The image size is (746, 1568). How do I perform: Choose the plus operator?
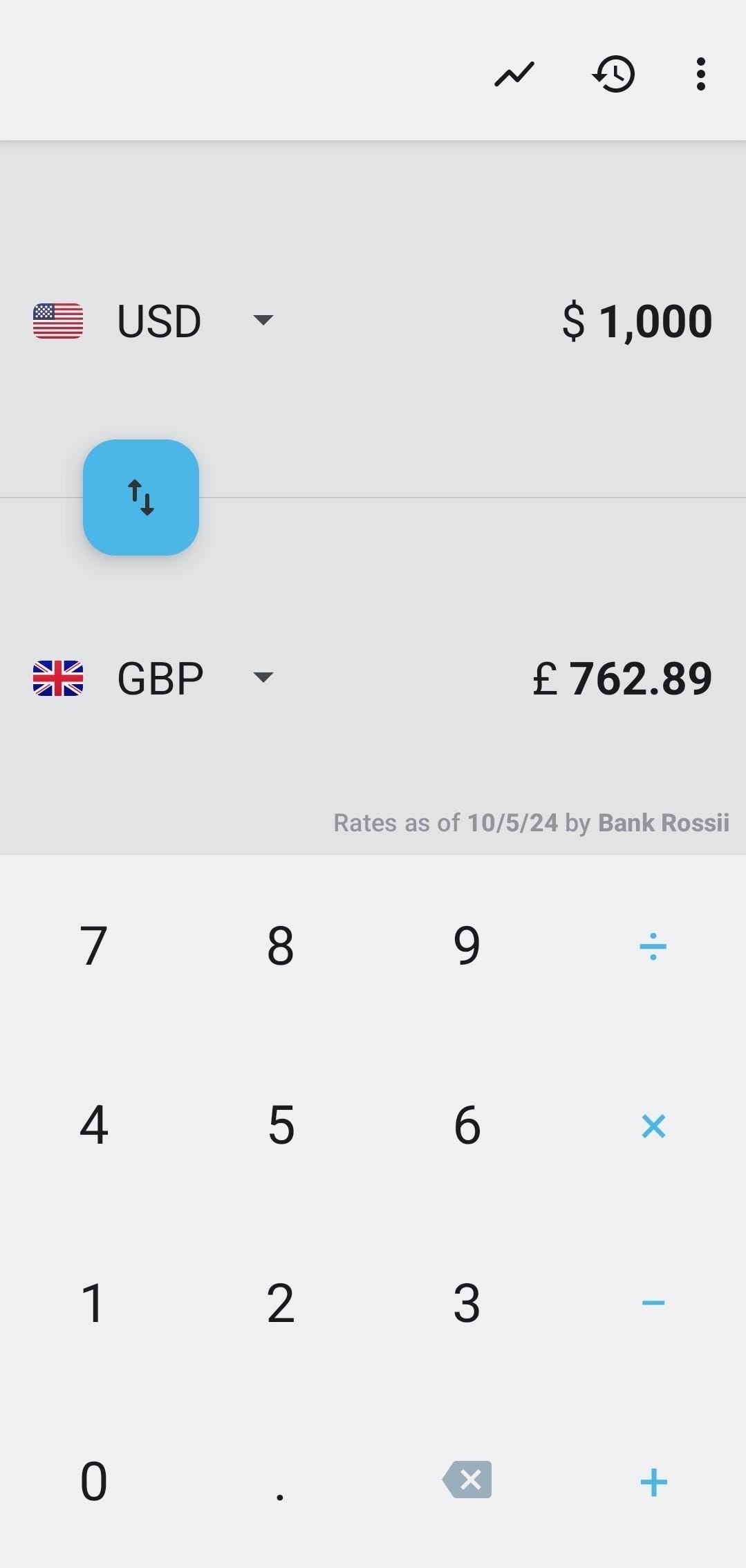(653, 1482)
